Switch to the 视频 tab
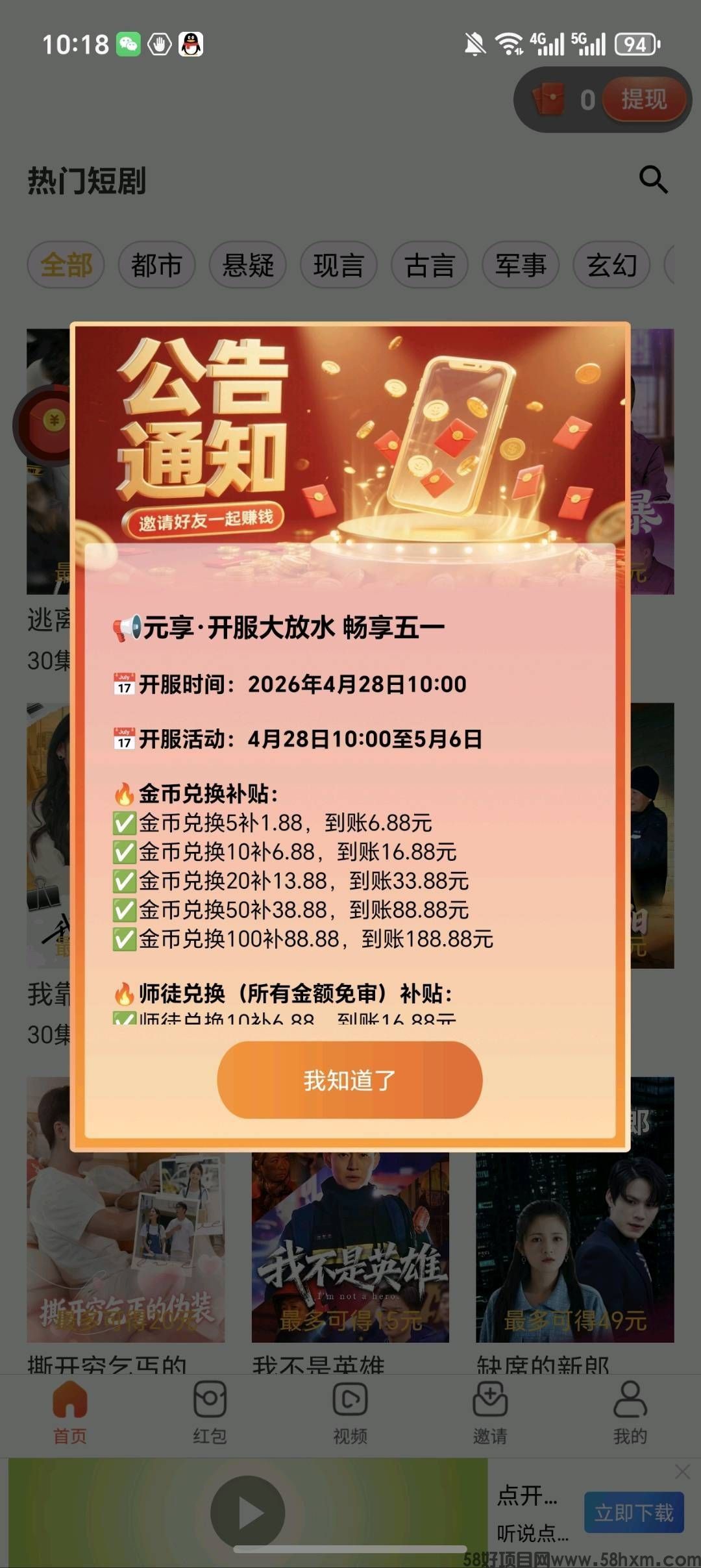The image size is (701, 1568). pyautogui.click(x=350, y=1412)
